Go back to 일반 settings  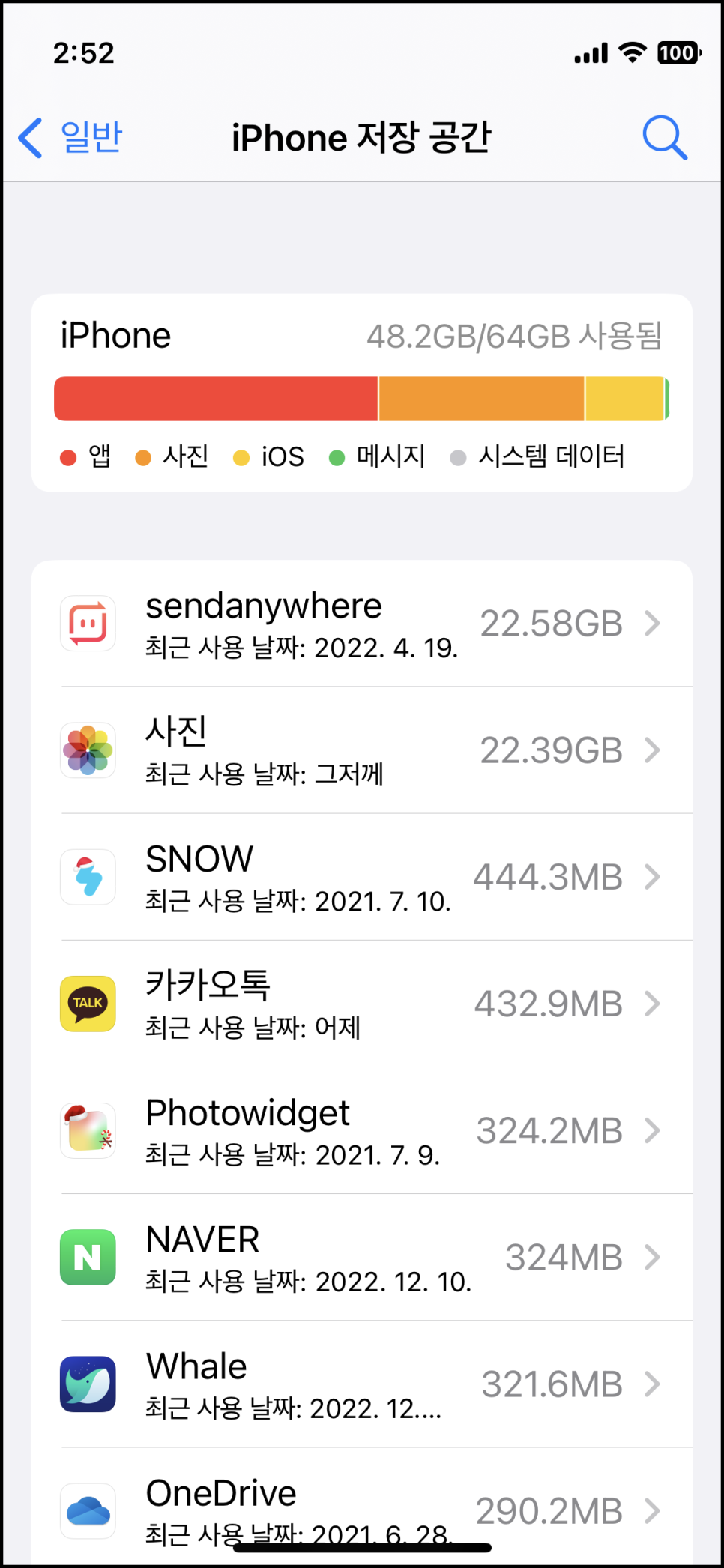[70, 137]
